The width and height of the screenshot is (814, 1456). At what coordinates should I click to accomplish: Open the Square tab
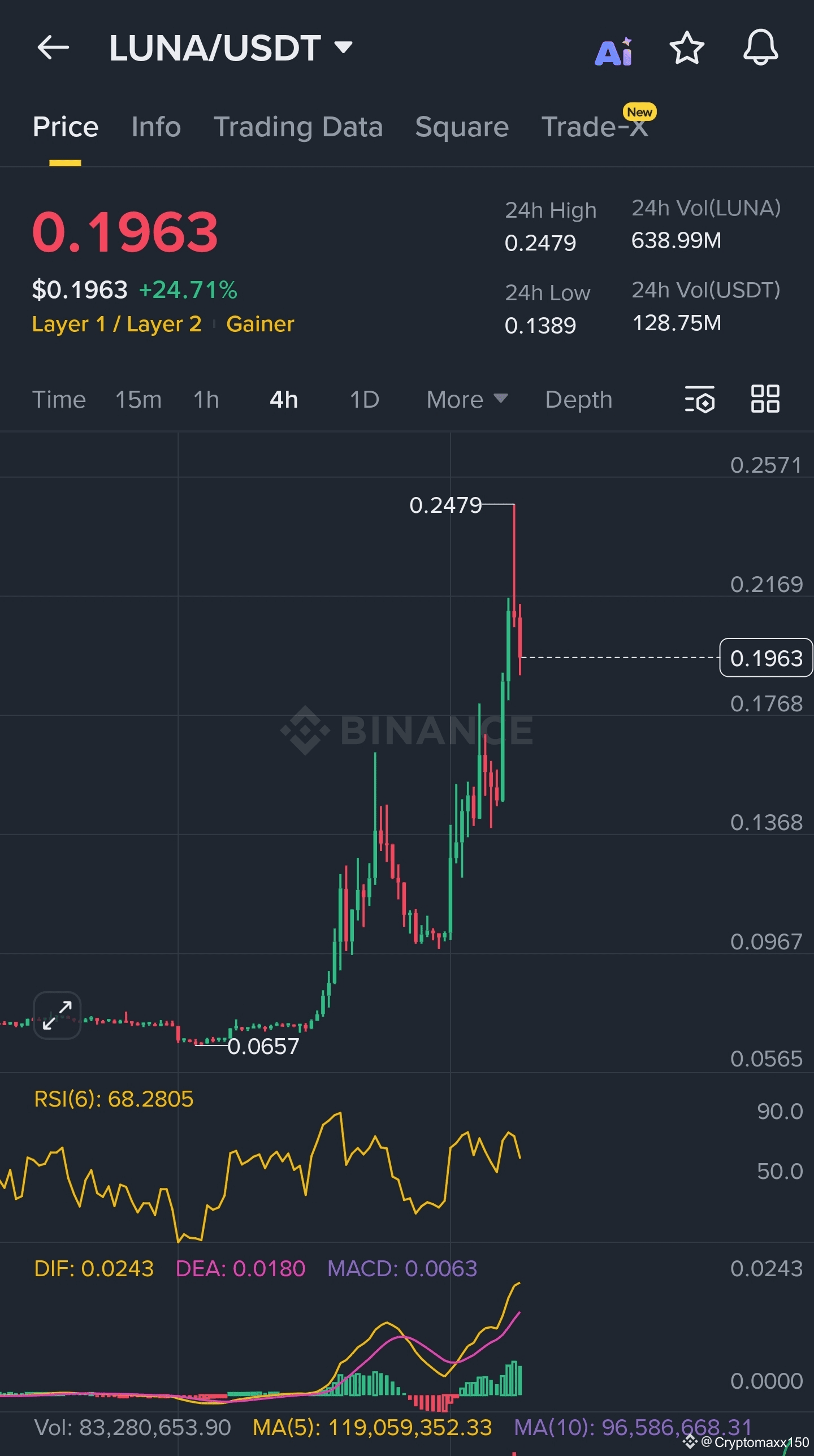click(462, 127)
